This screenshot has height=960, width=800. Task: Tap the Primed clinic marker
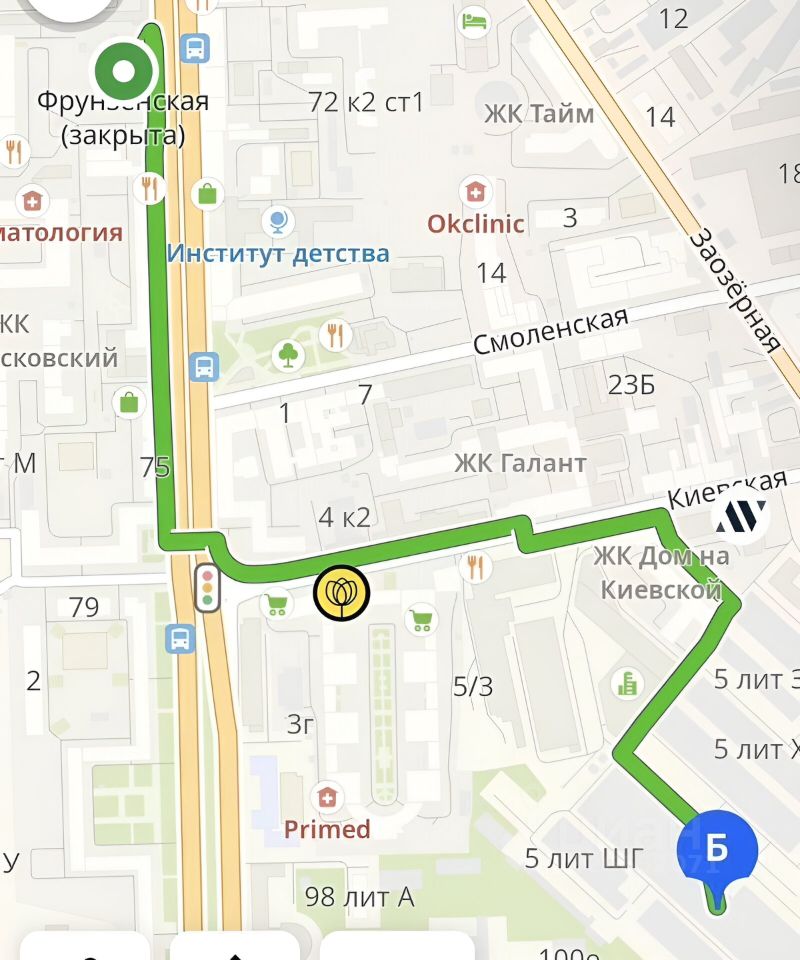326,797
